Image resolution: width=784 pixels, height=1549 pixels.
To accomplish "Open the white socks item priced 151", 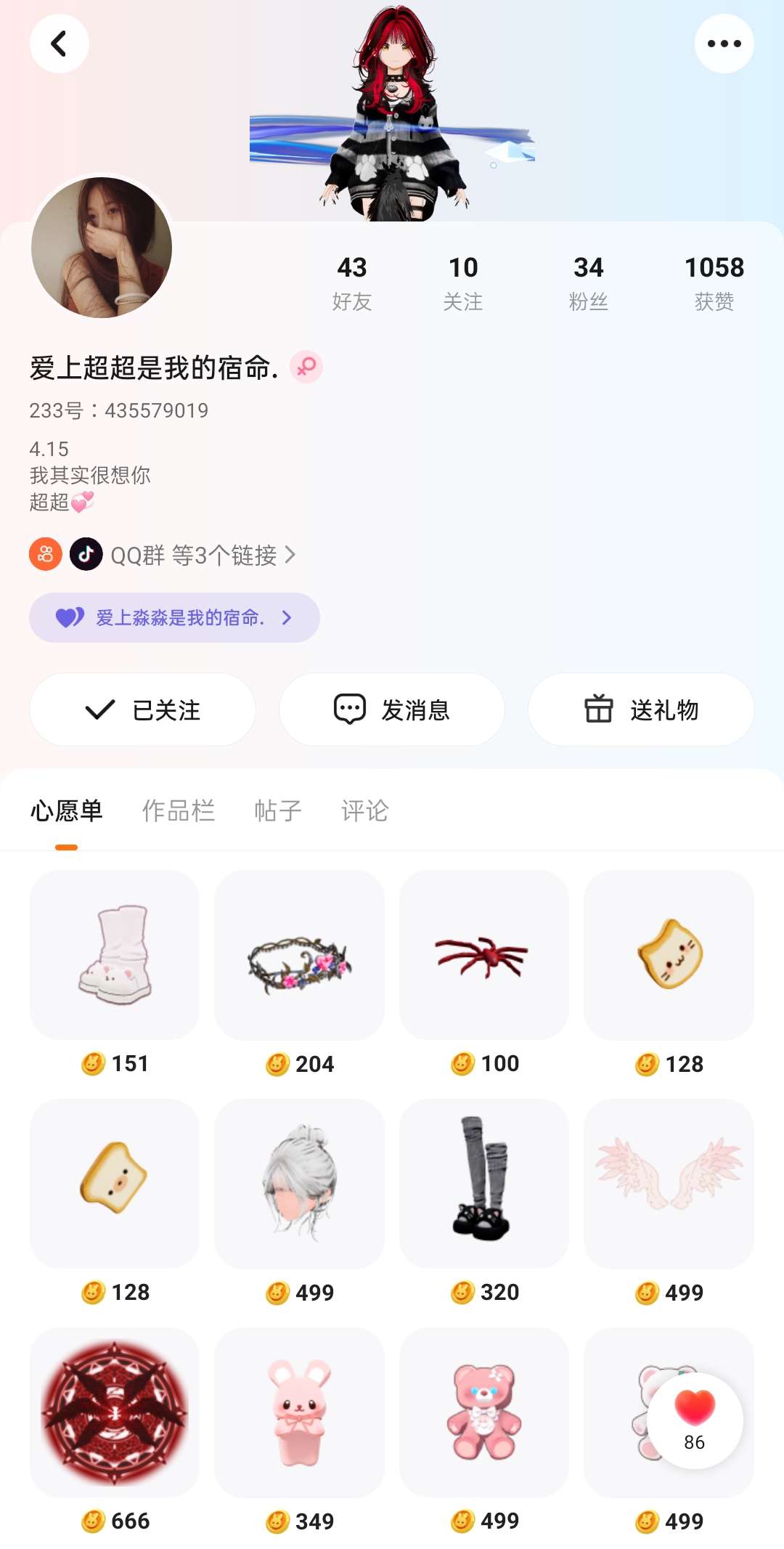I will pos(115,956).
